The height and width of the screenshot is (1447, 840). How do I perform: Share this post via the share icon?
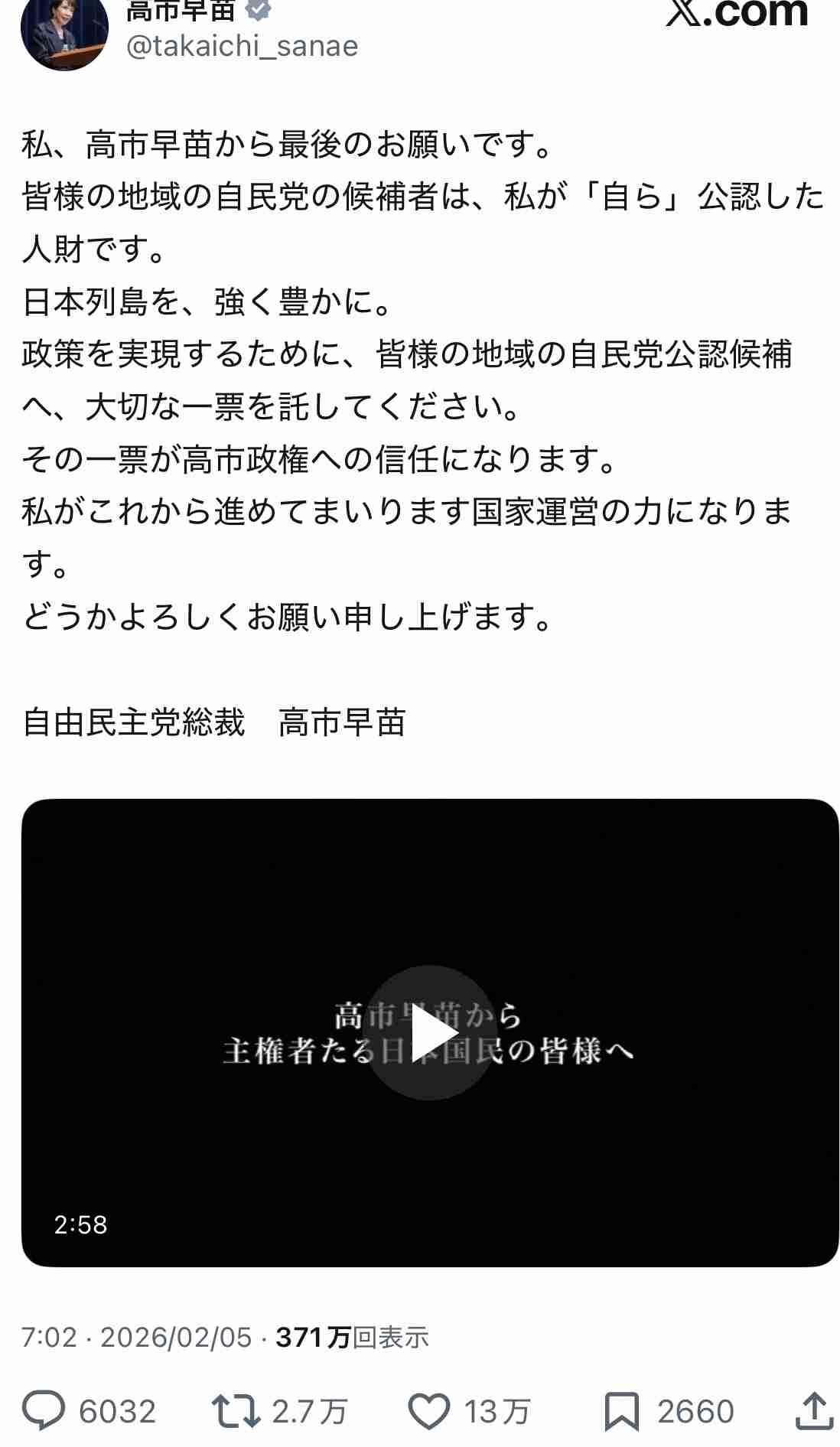point(813,1411)
